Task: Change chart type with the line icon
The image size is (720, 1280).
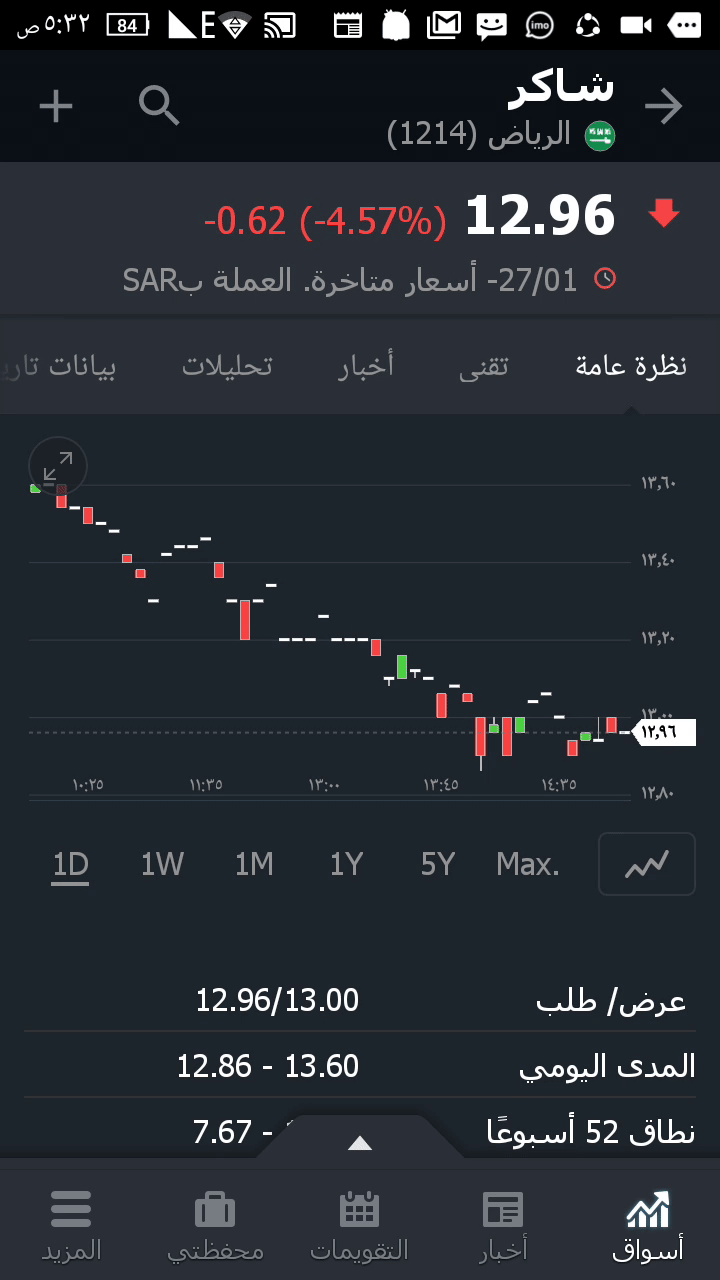Action: tap(646, 864)
